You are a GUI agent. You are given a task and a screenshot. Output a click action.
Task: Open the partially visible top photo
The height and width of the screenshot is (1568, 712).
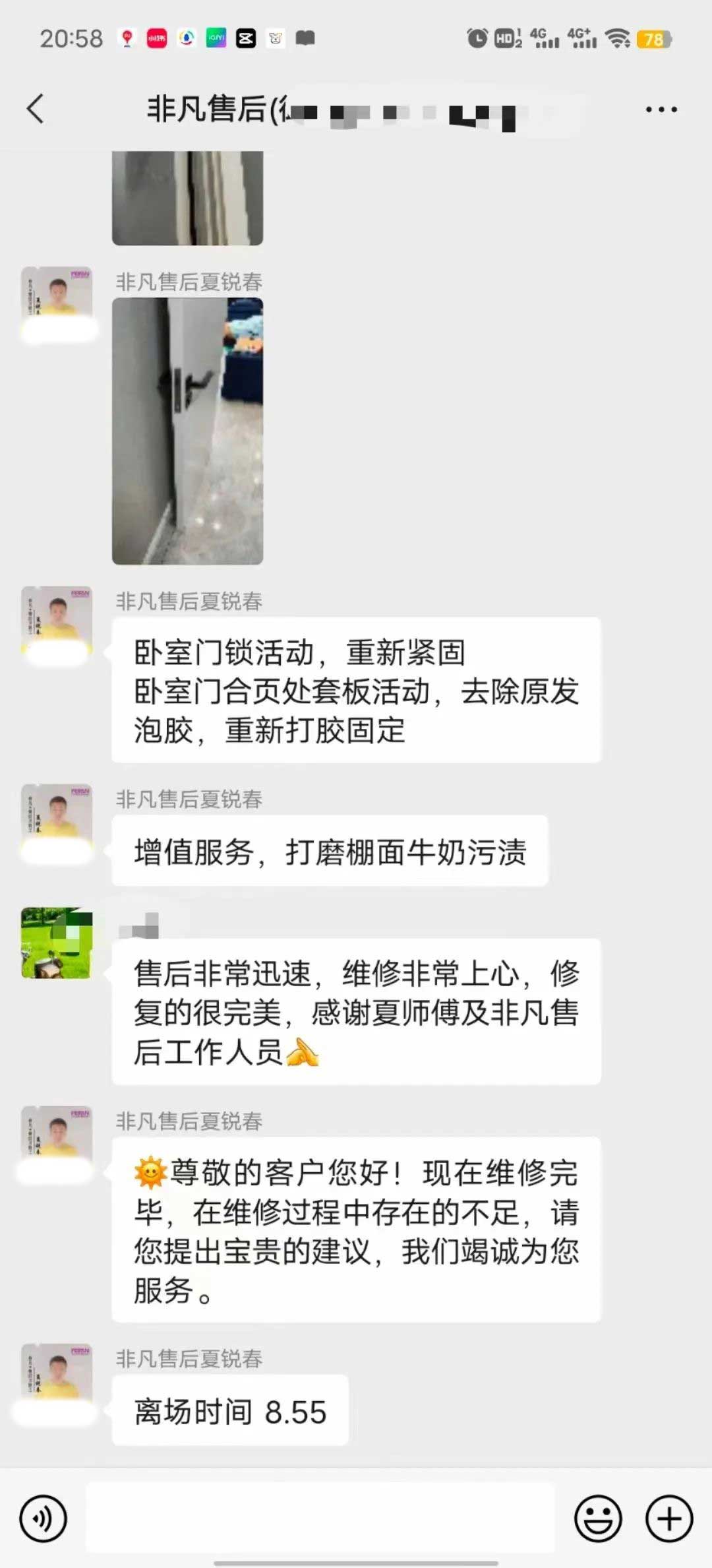(x=187, y=198)
